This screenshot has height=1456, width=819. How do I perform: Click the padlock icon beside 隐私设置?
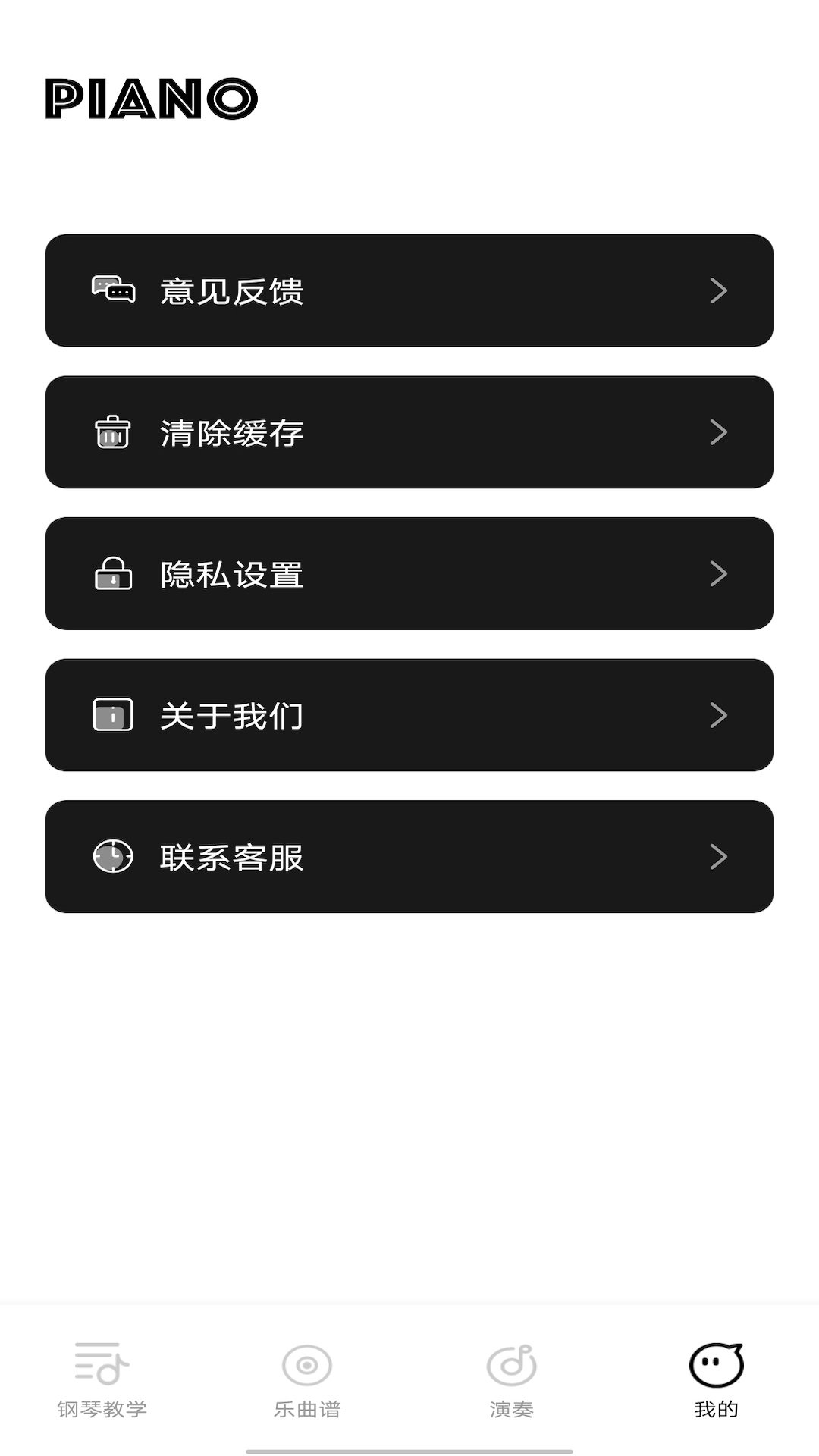click(x=111, y=574)
